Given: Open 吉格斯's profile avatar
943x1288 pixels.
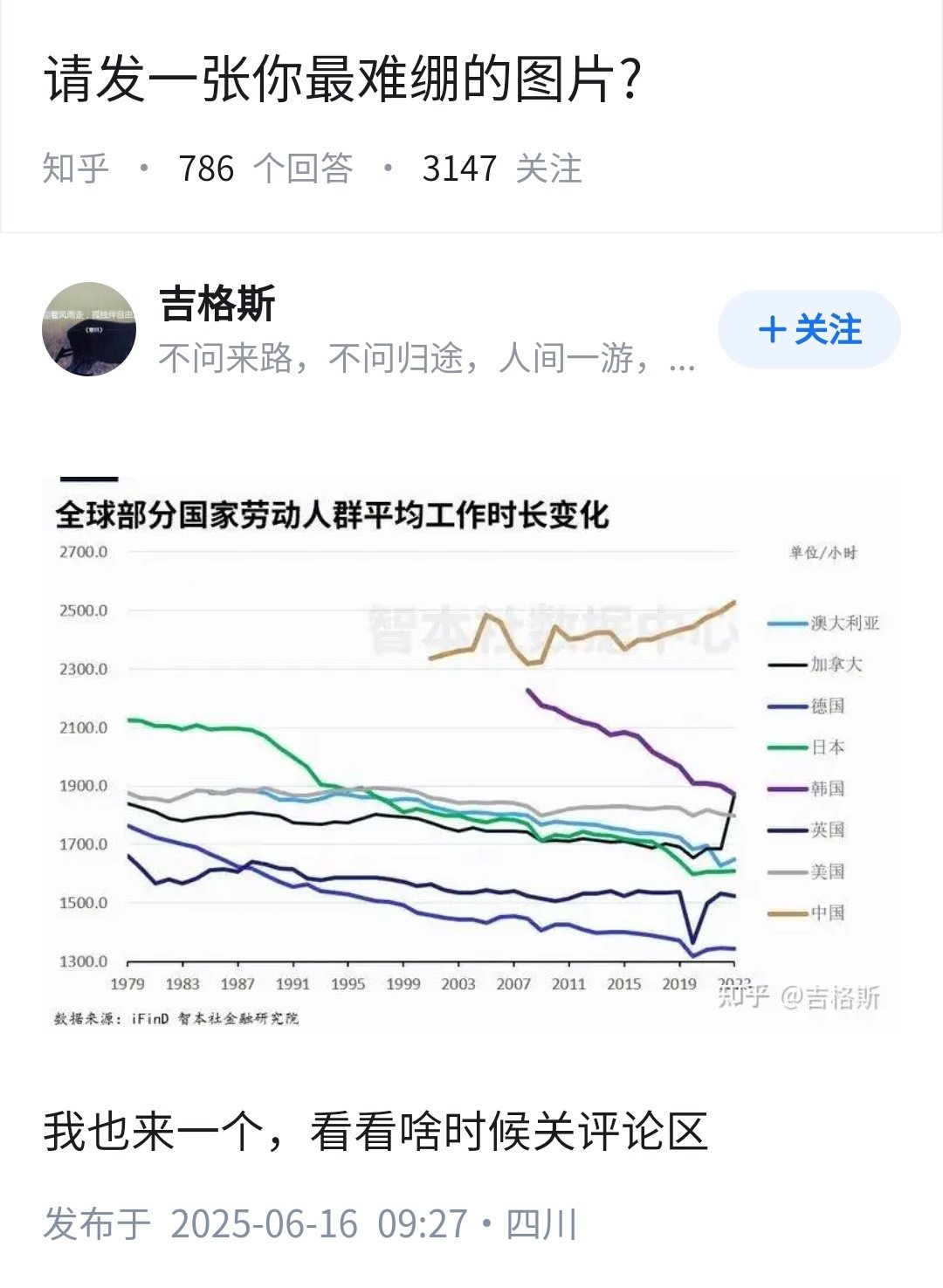Looking at the screenshot, I should pyautogui.click(x=89, y=329).
